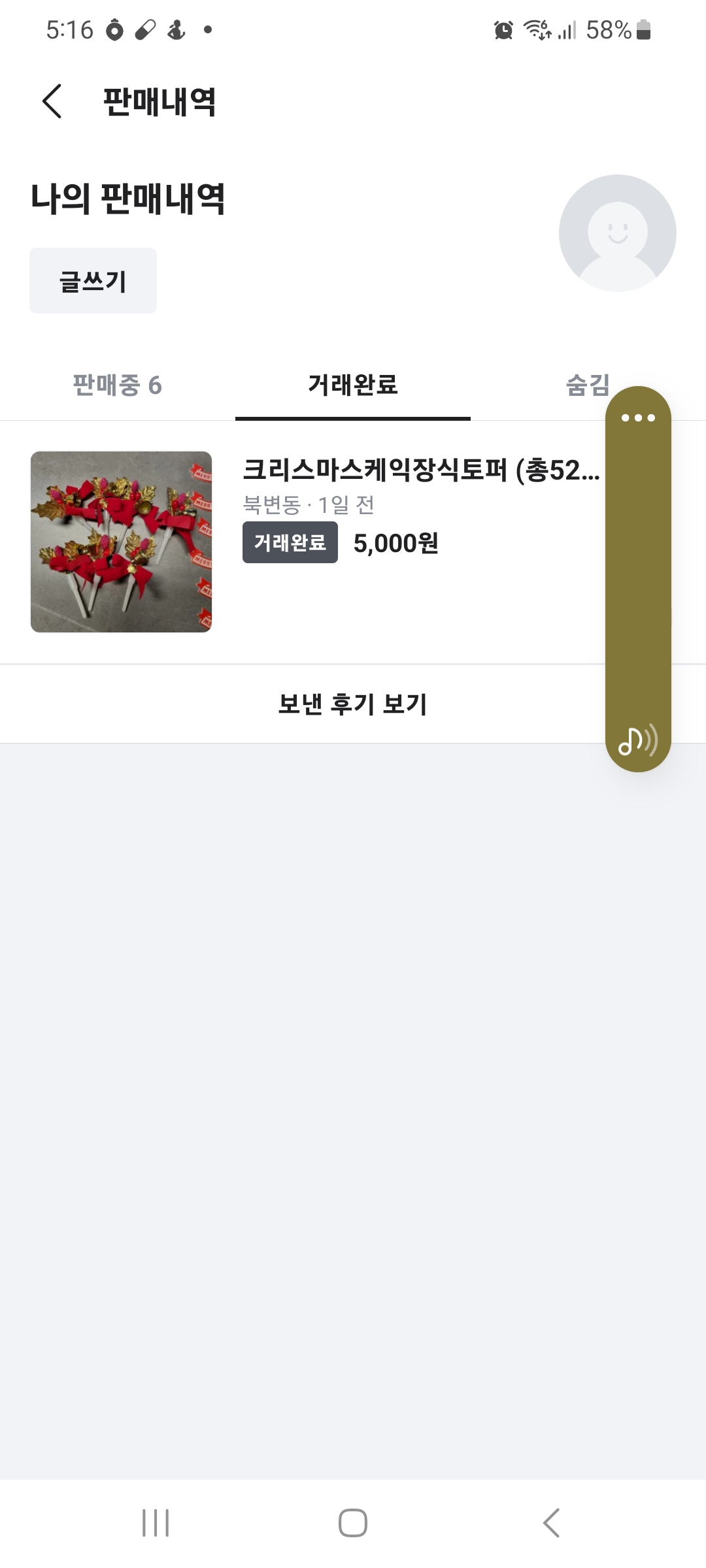Tap the 글쓰기 button
This screenshot has width=706, height=1568.
tap(93, 281)
